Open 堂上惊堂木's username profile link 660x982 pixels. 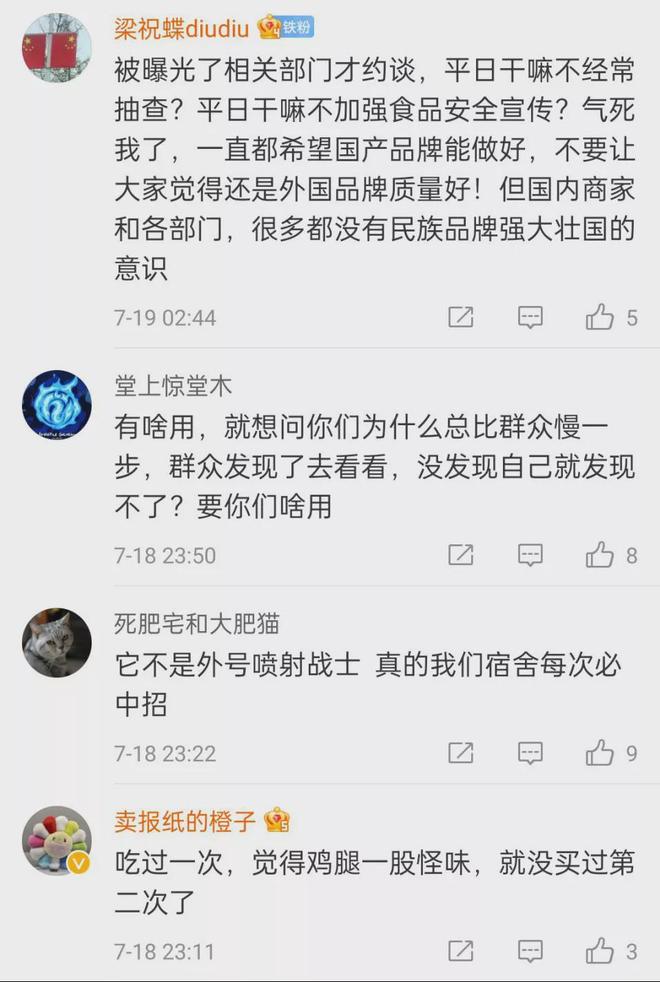(x=173, y=386)
